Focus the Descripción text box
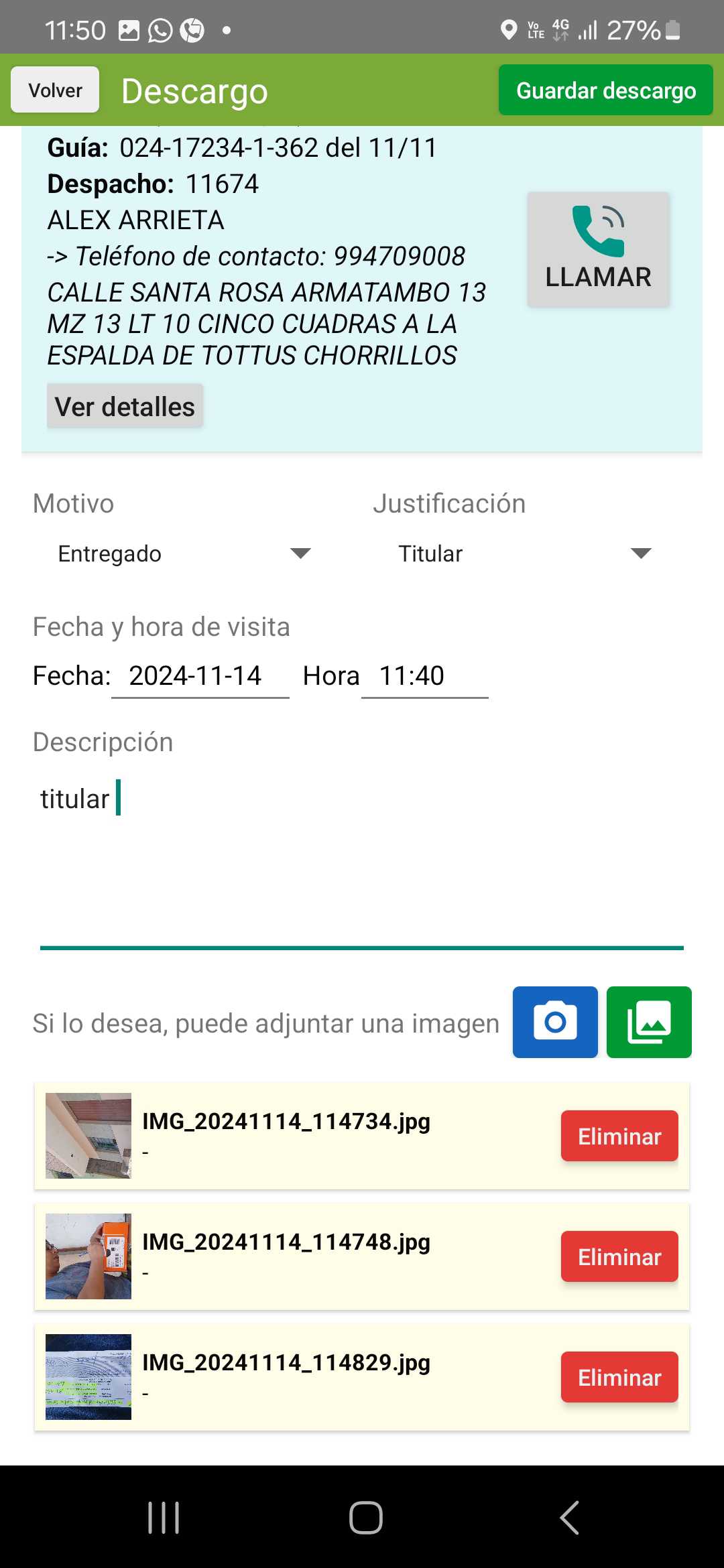 [362, 858]
